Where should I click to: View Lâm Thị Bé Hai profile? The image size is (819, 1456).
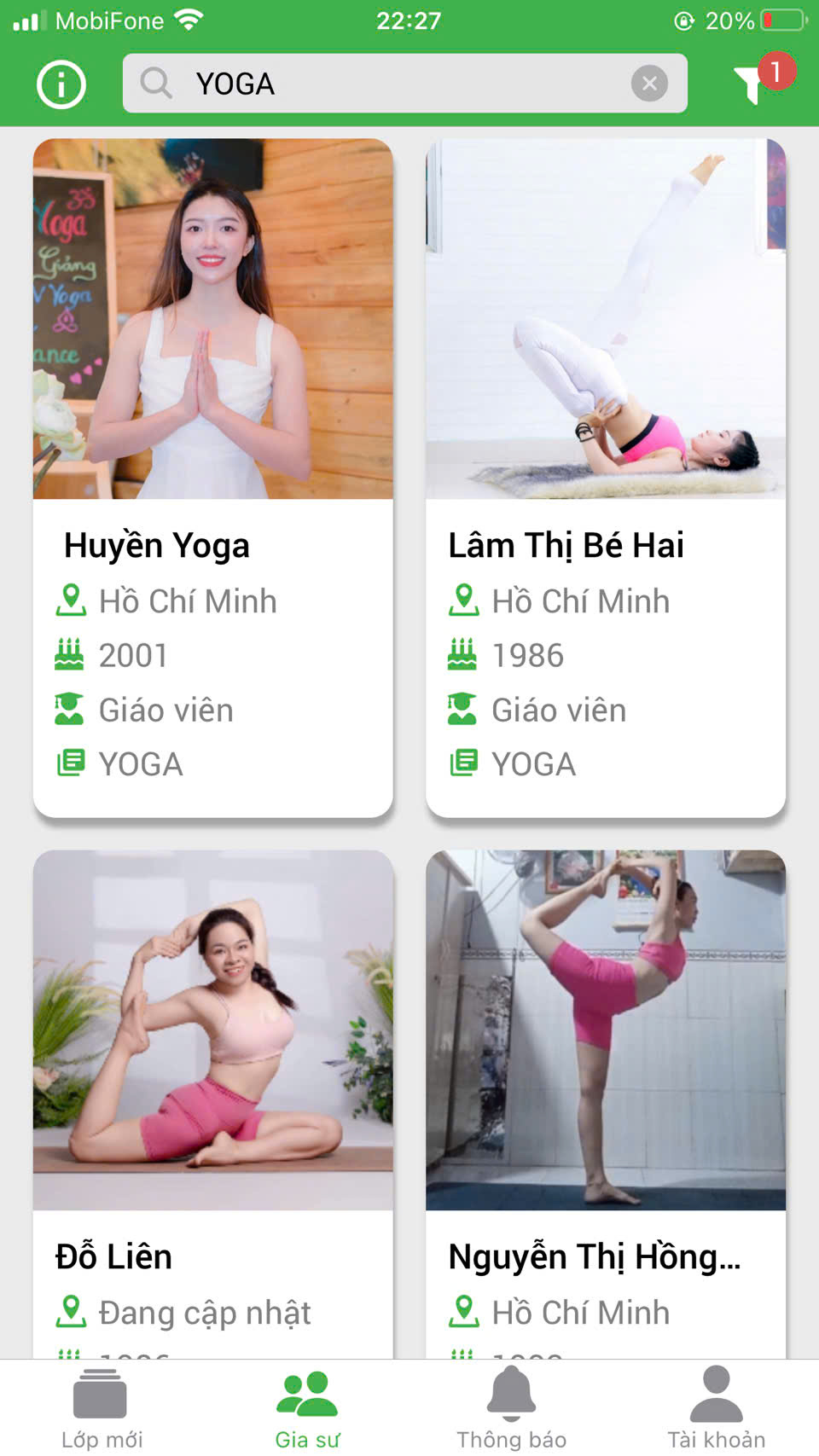click(606, 478)
